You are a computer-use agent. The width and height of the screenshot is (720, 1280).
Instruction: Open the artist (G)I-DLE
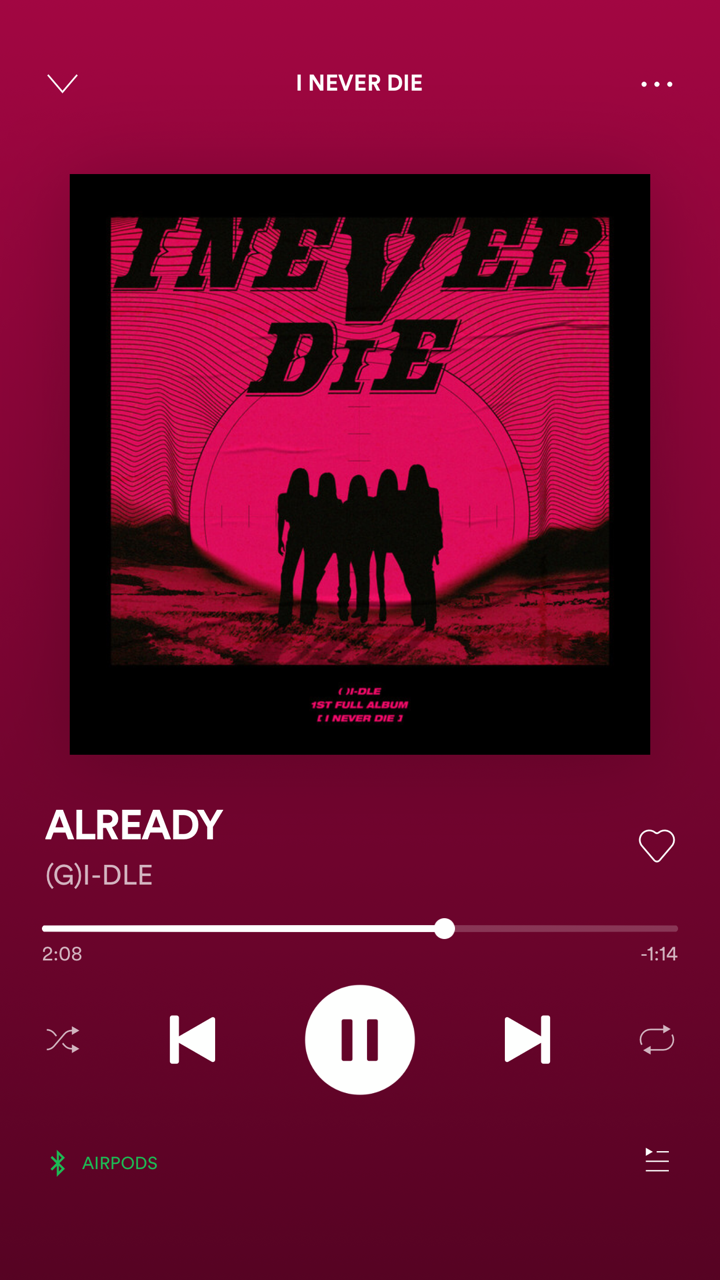click(99, 875)
